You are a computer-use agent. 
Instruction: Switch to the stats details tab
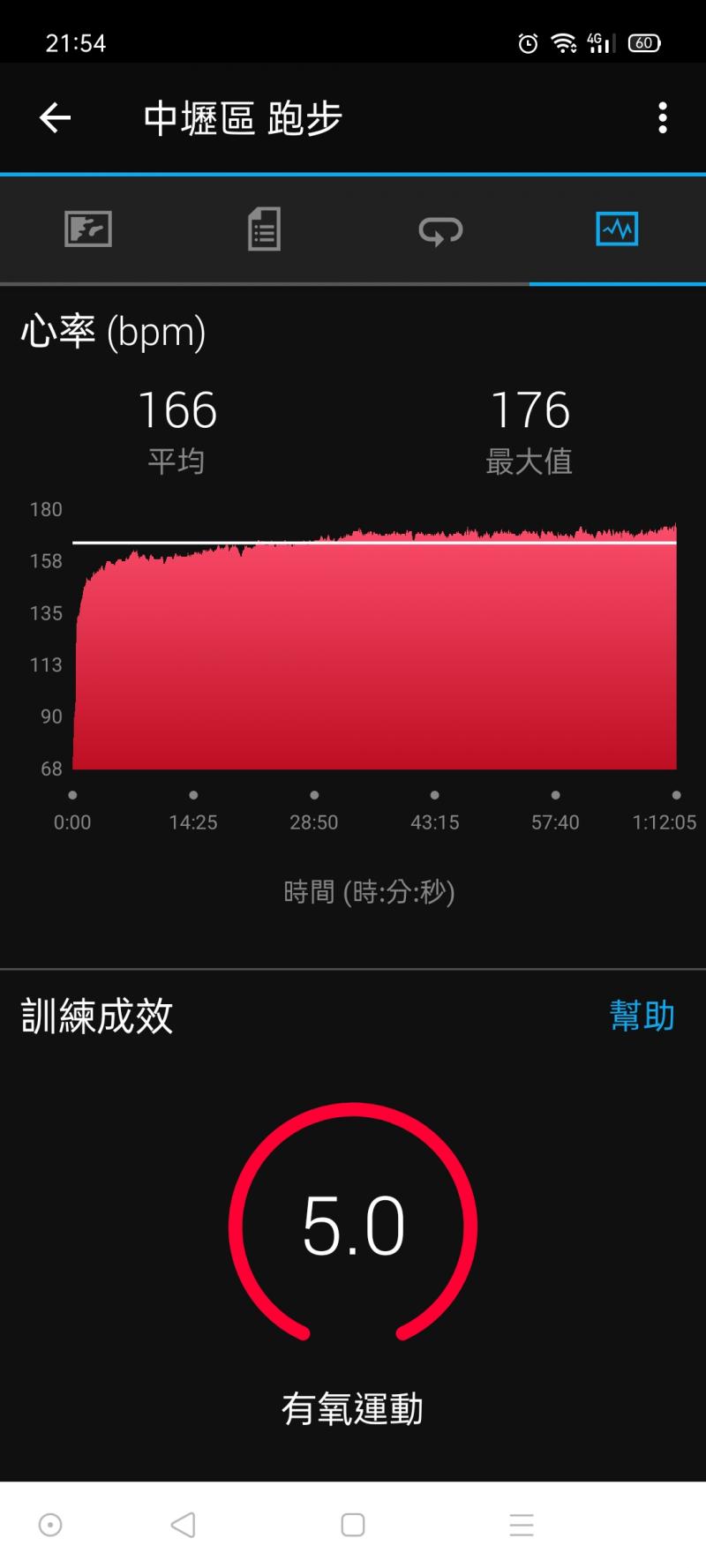264,229
